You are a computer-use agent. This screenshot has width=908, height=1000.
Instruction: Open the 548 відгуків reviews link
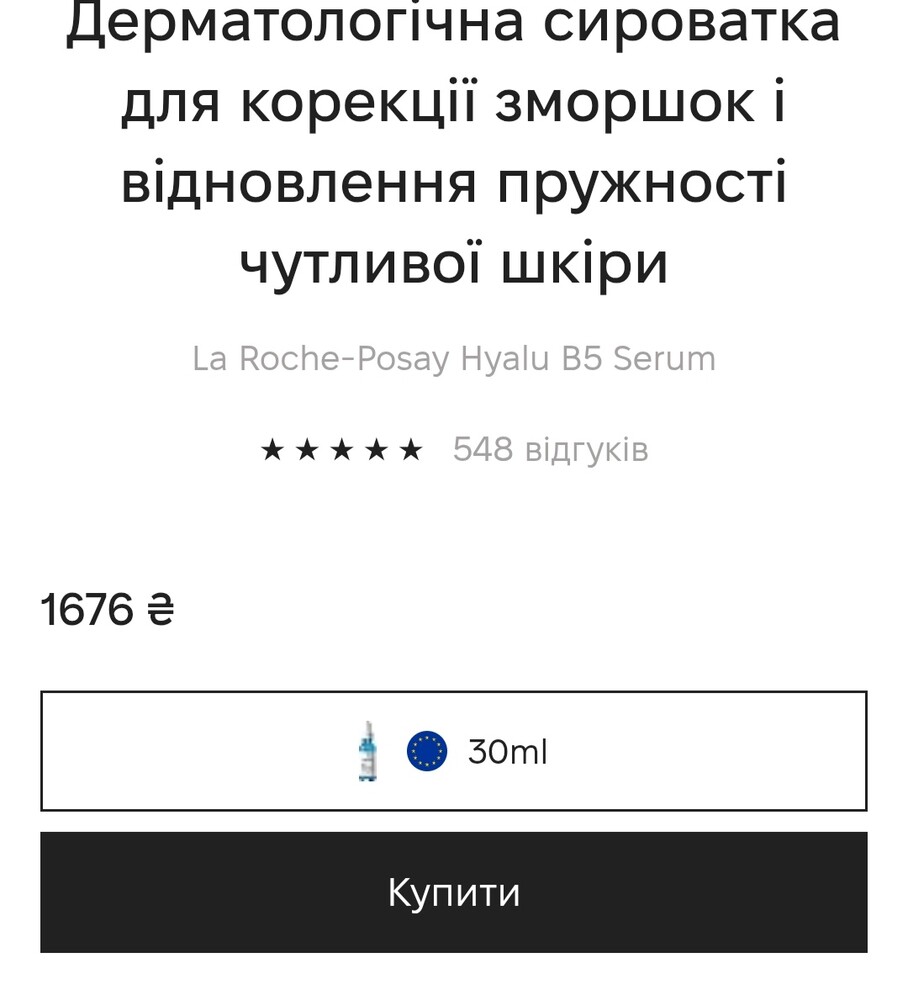point(550,450)
